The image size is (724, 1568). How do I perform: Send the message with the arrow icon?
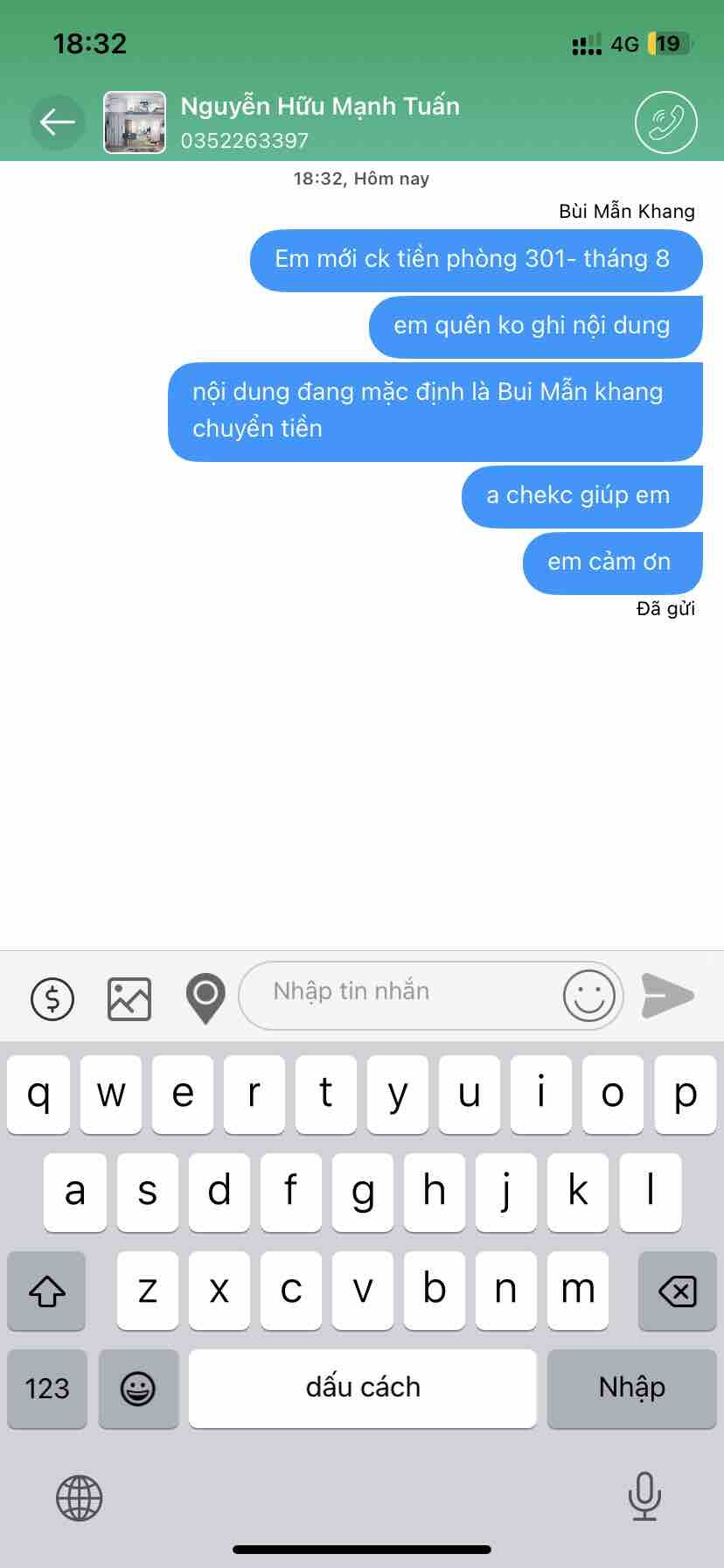pos(668,996)
